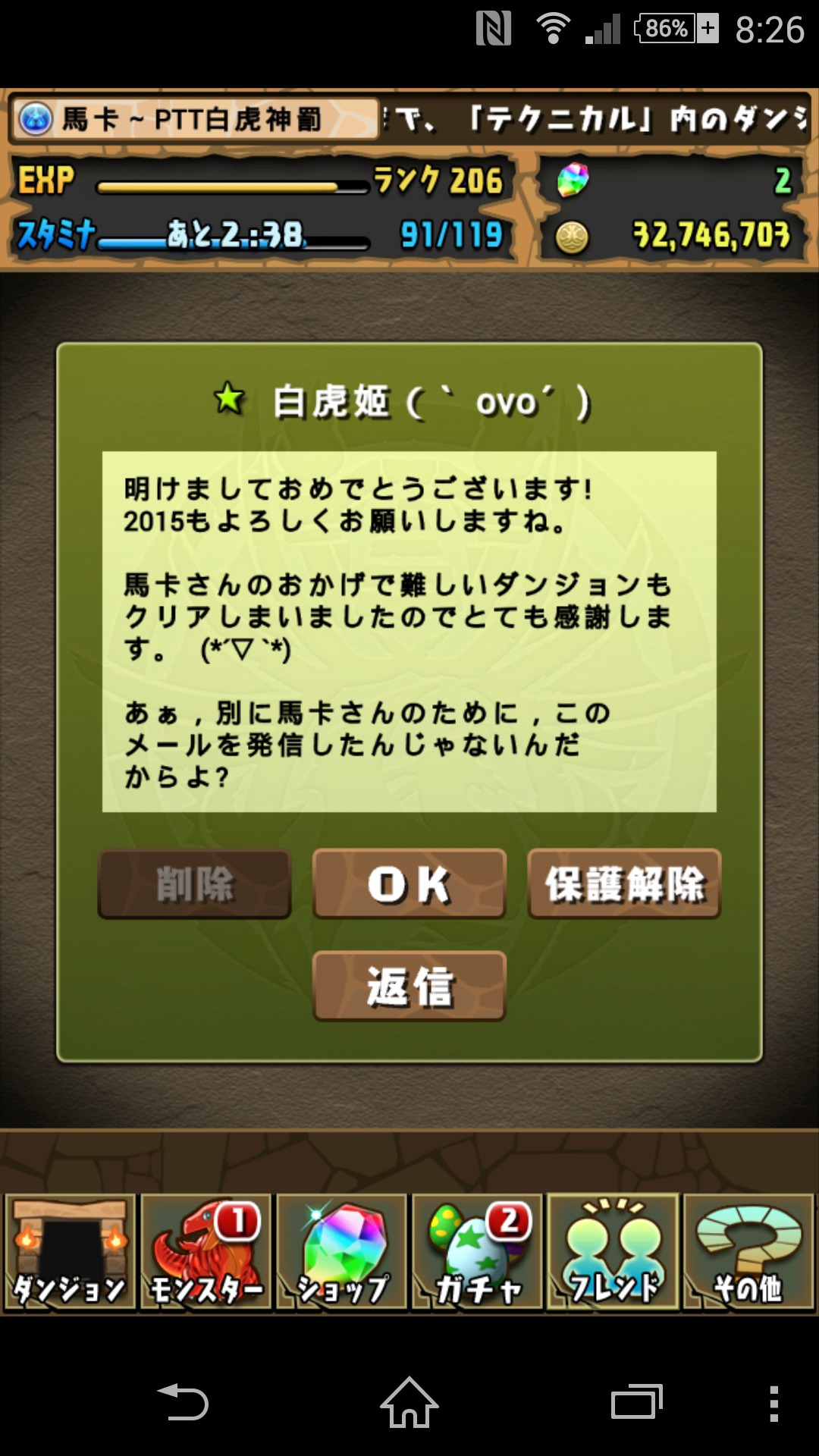Tap OK to close the mail
The height and width of the screenshot is (1456, 819).
pos(409,883)
